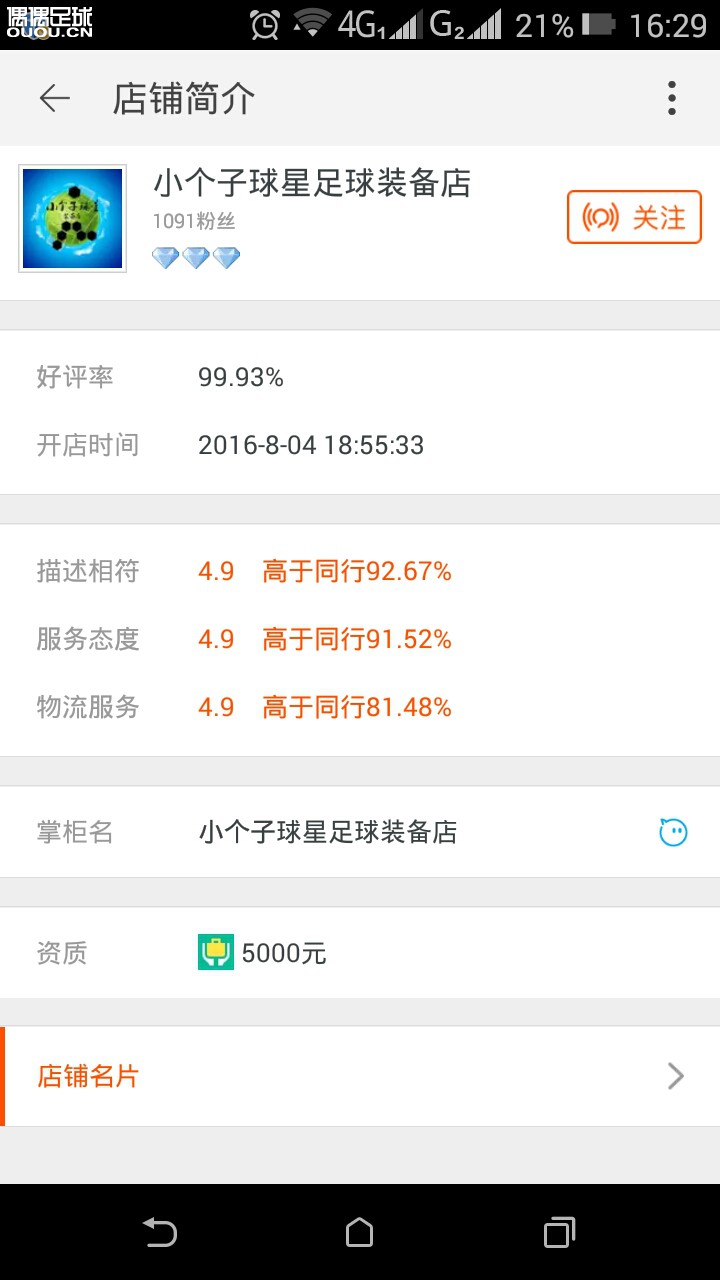720x1280 pixels.
Task: Open the system recent apps button
Action: coord(559,1232)
